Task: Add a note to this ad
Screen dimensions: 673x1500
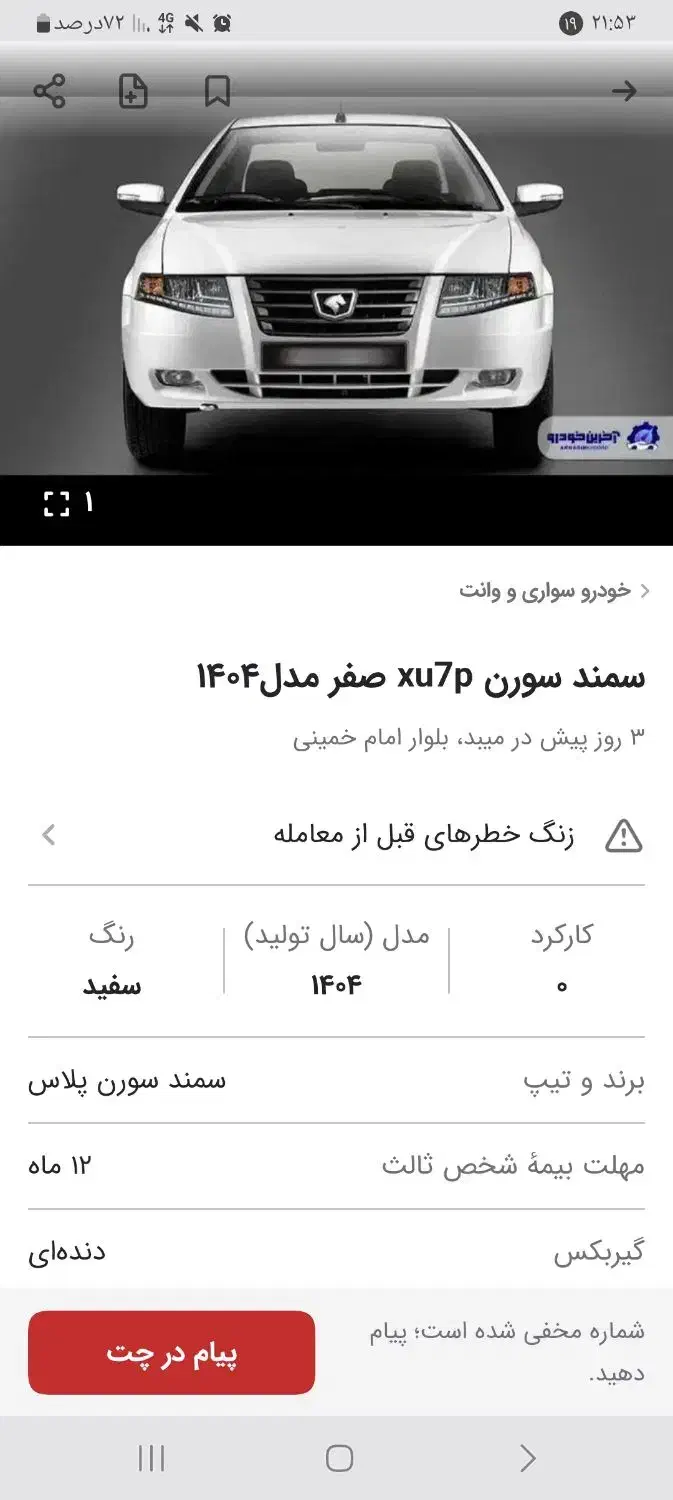Action: [x=133, y=91]
